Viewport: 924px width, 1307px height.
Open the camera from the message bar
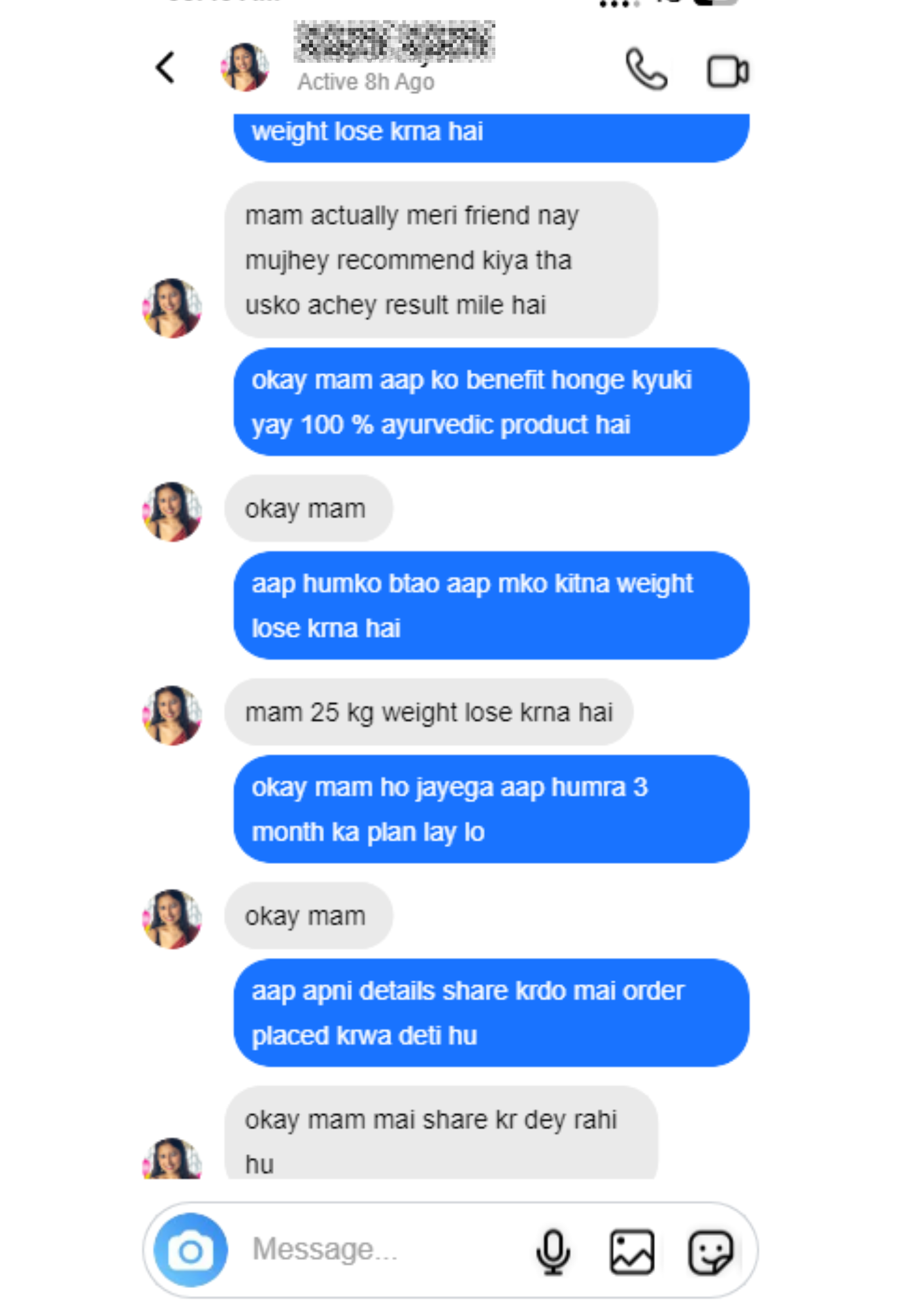[190, 1250]
